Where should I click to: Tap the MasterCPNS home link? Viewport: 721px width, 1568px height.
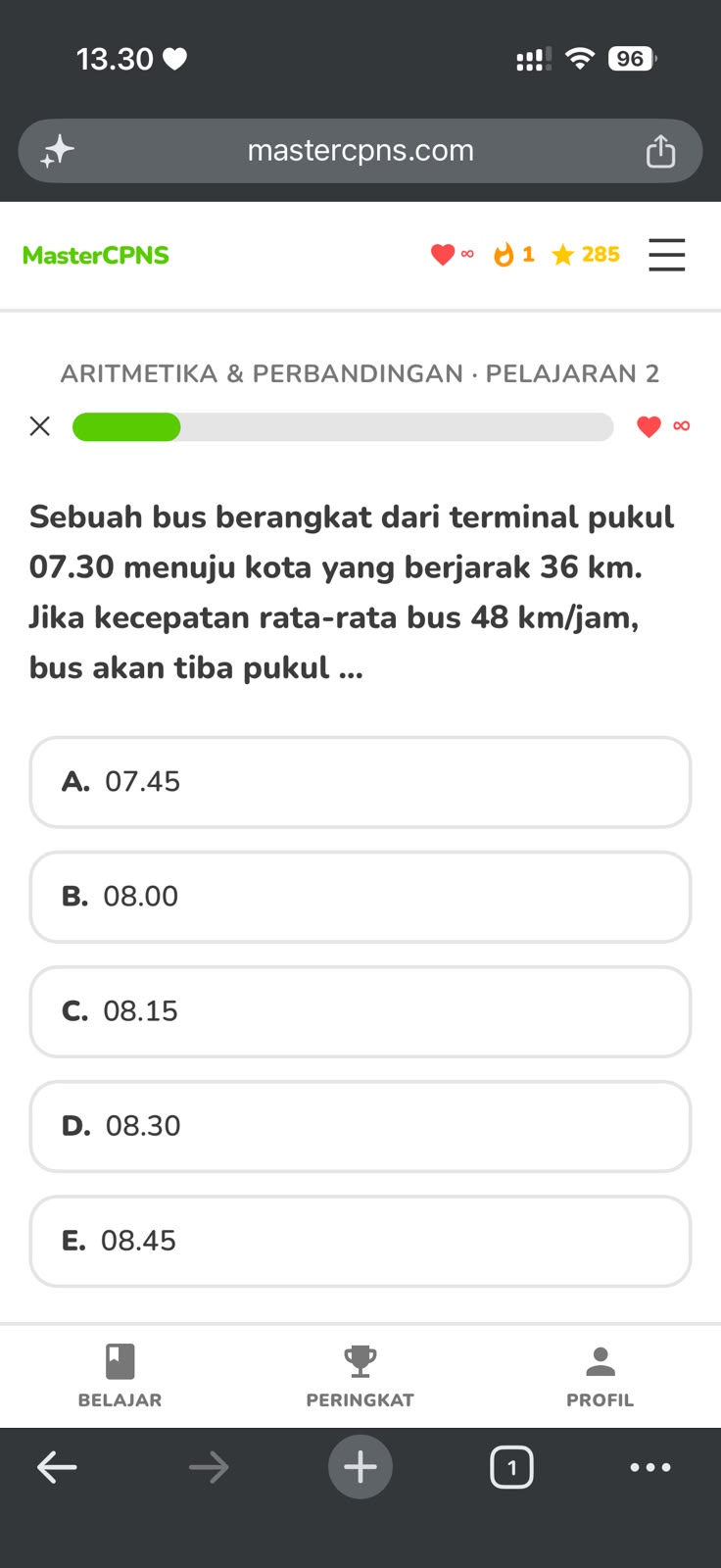[96, 255]
